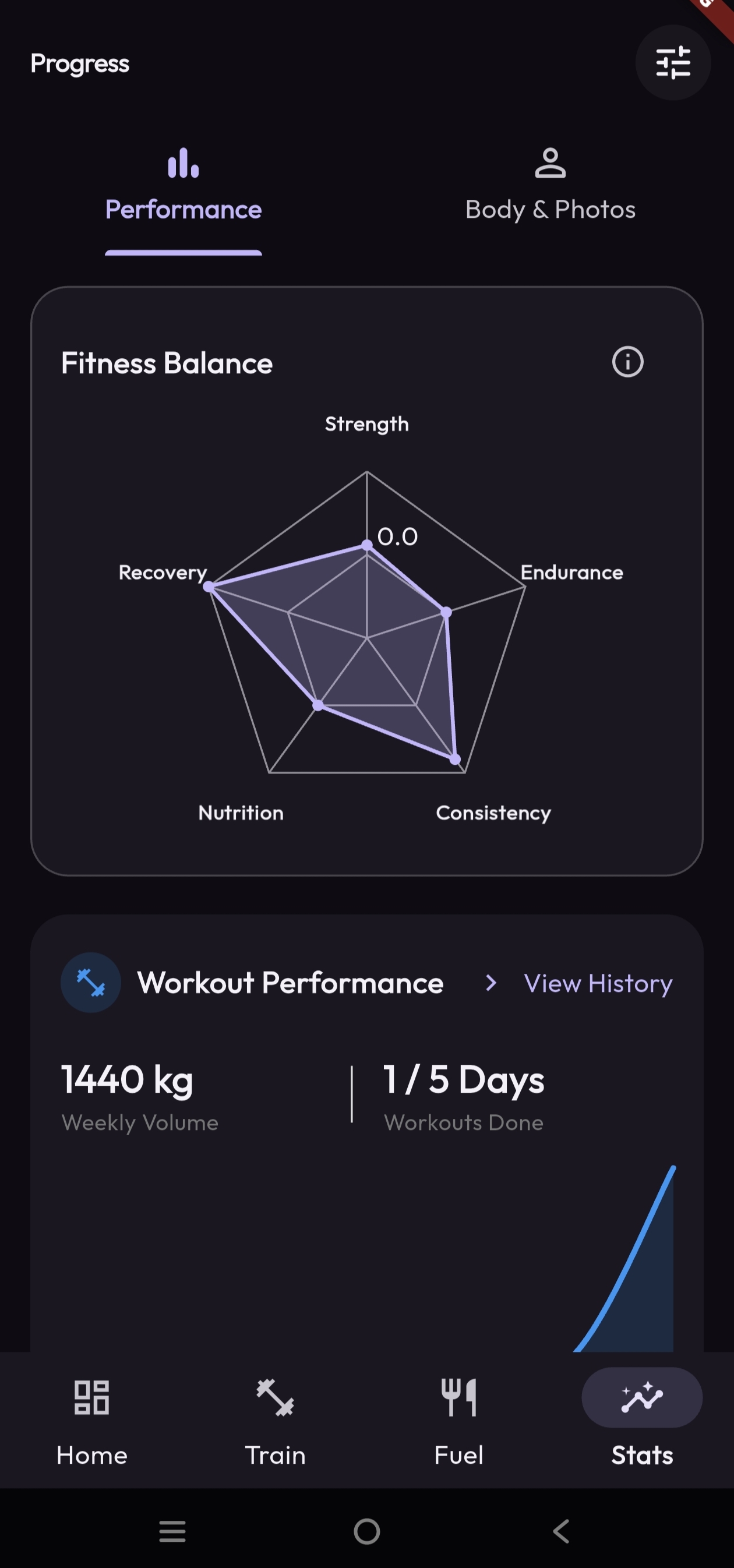
Task: Open the filter settings sliders icon
Action: (x=672, y=63)
